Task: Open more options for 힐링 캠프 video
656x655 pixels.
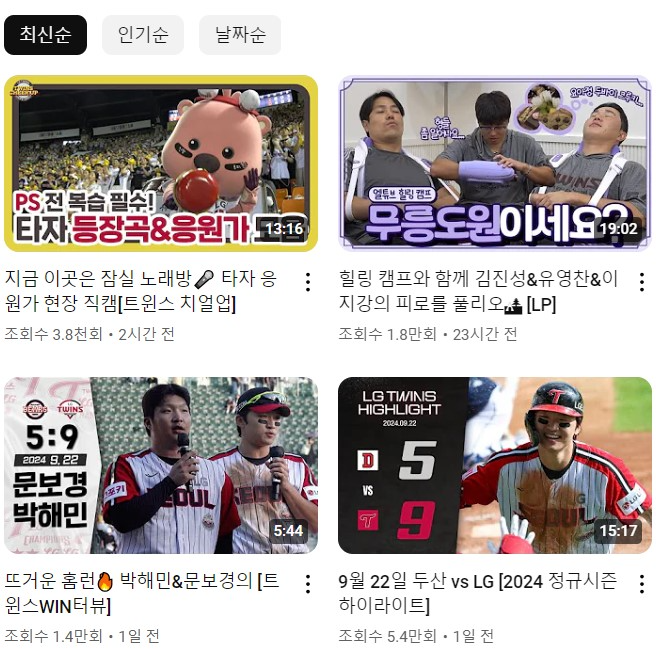Action: pyautogui.click(x=641, y=282)
